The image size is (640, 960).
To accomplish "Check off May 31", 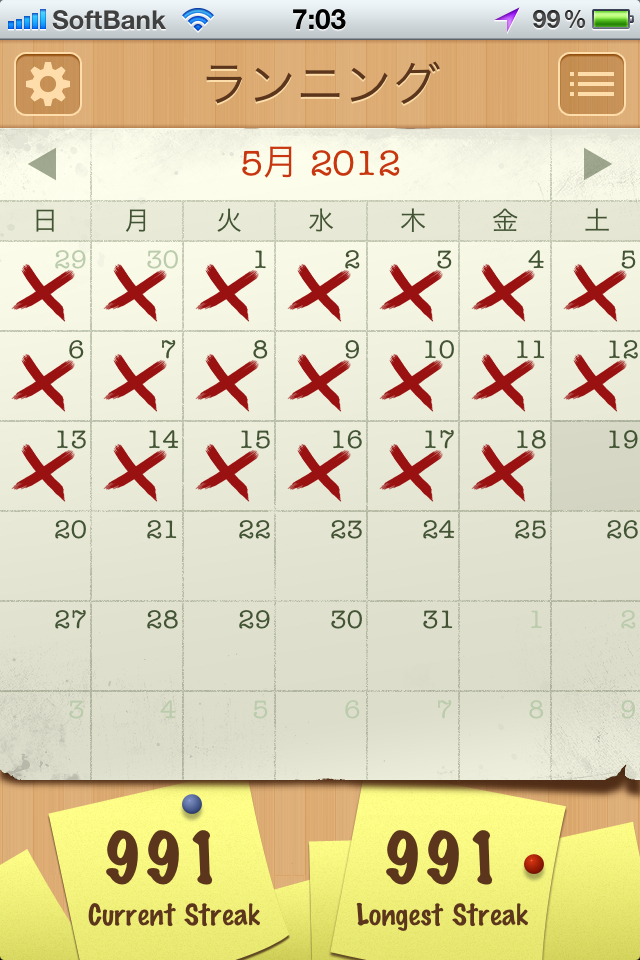I will (413, 646).
